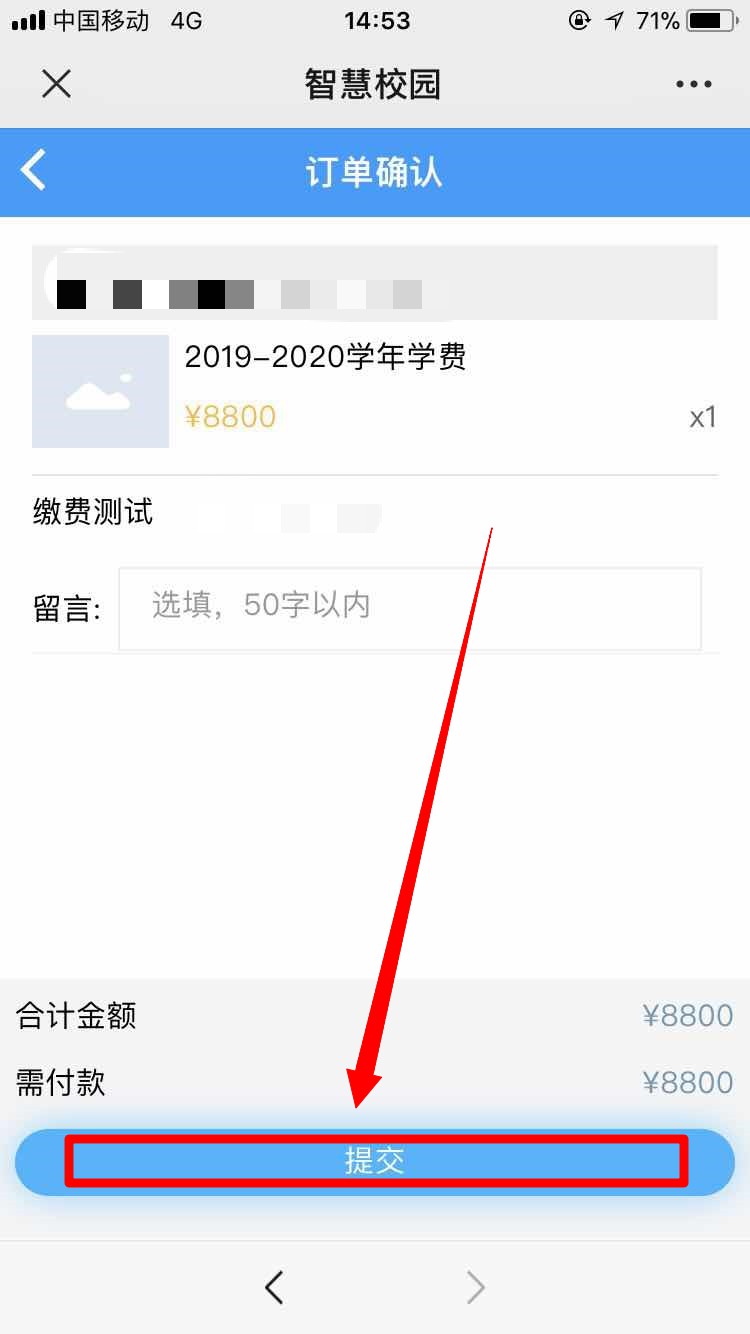This screenshot has width=750, height=1334.
Task: Submit the order with 提交
Action: pyautogui.click(x=375, y=1162)
